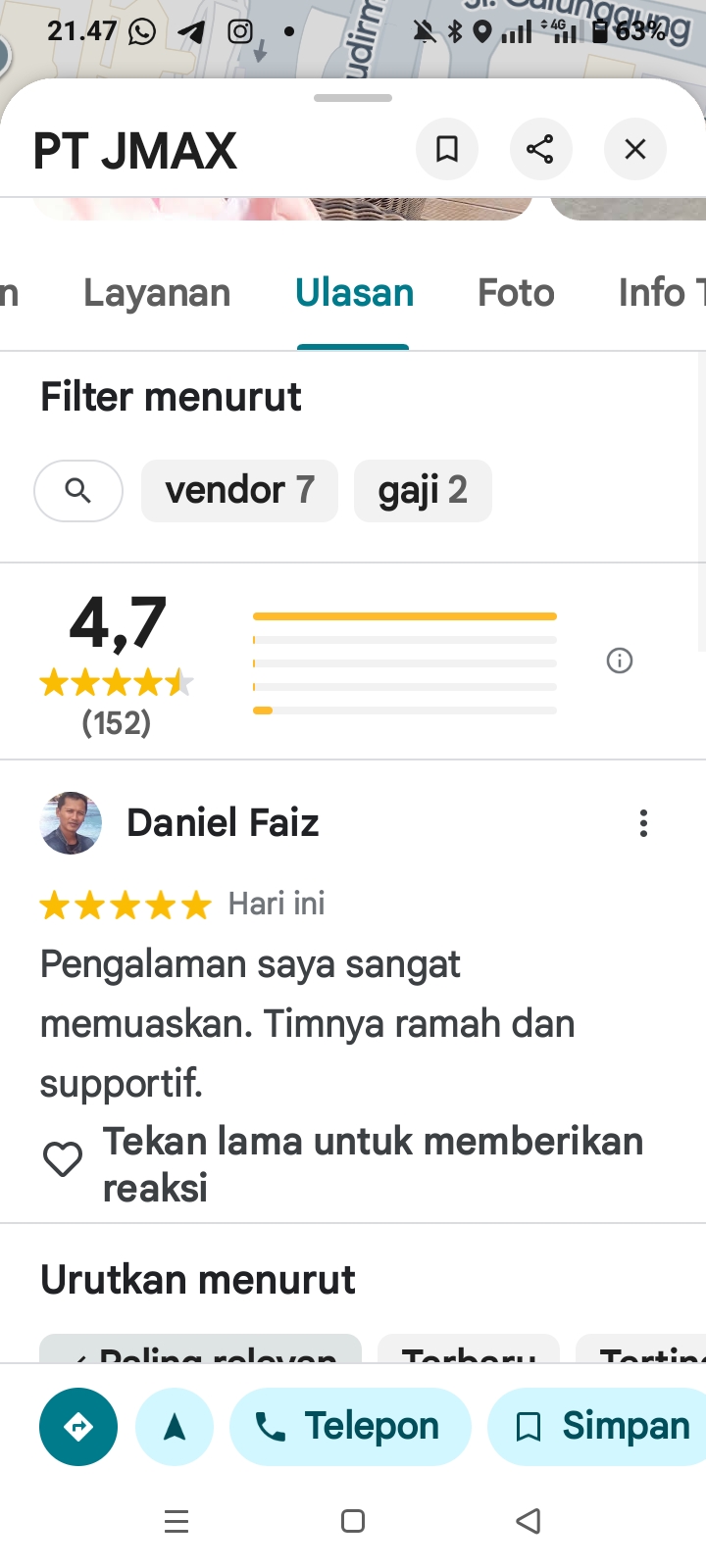706x1568 pixels.
Task: Close the PT JMAX place sheet
Action: (x=635, y=149)
